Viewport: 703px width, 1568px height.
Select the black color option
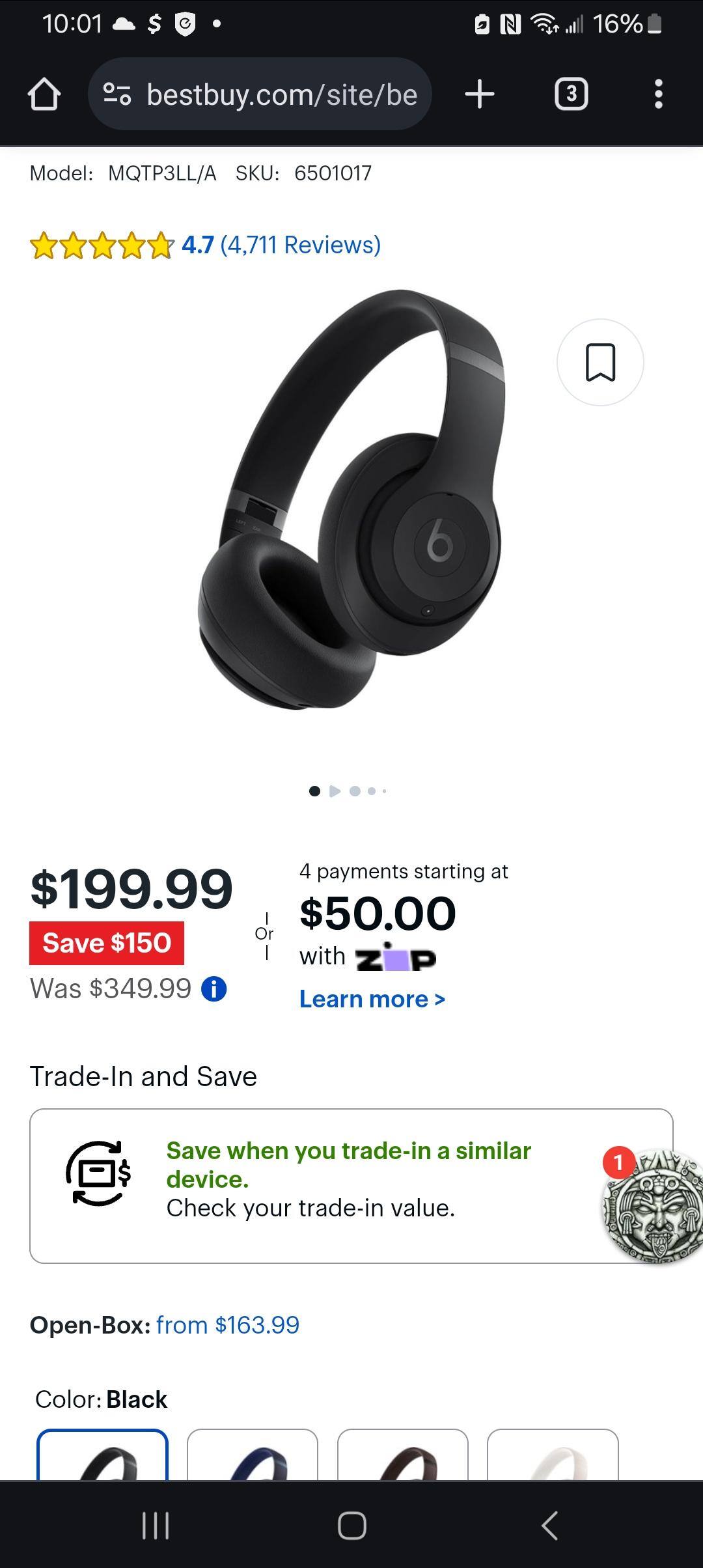pos(103,1456)
